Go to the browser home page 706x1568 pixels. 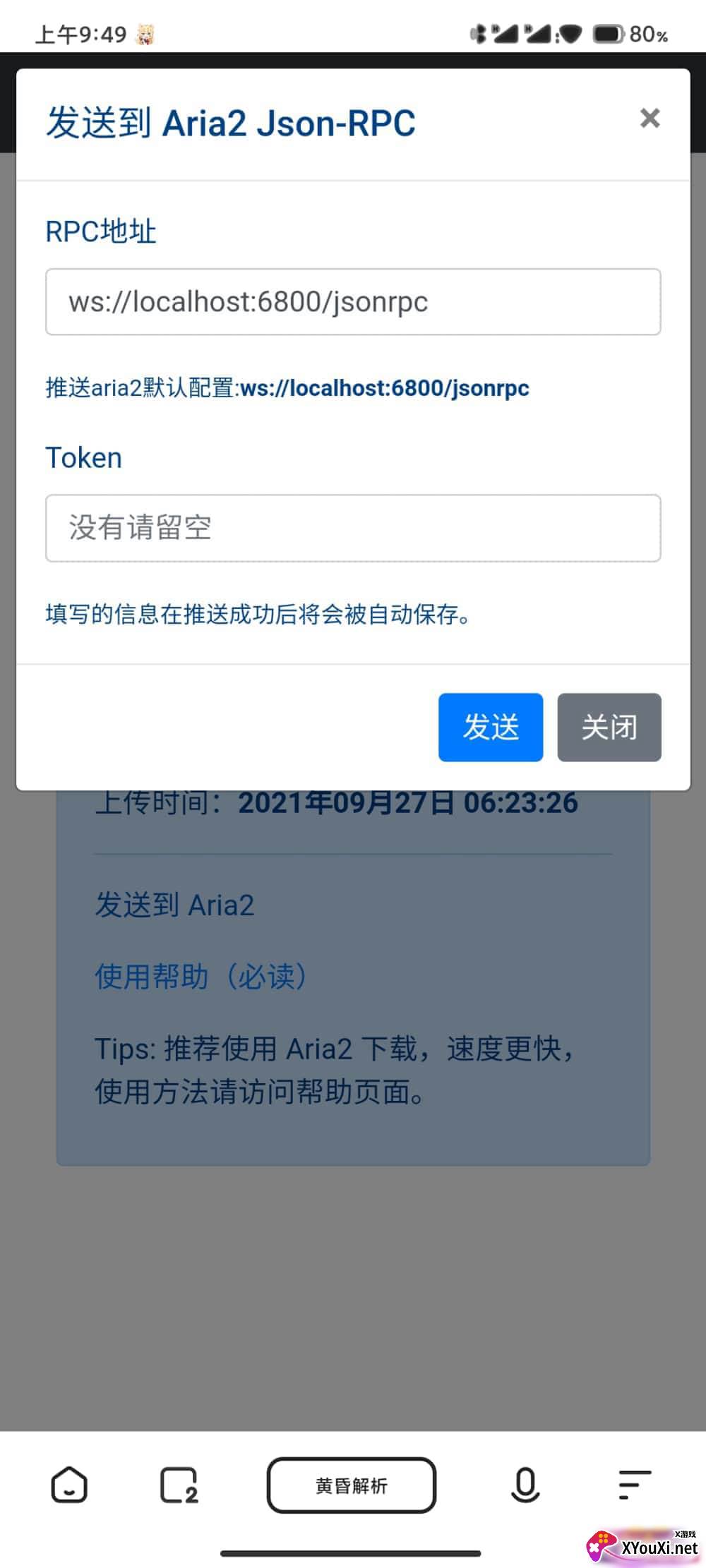coord(69,1485)
